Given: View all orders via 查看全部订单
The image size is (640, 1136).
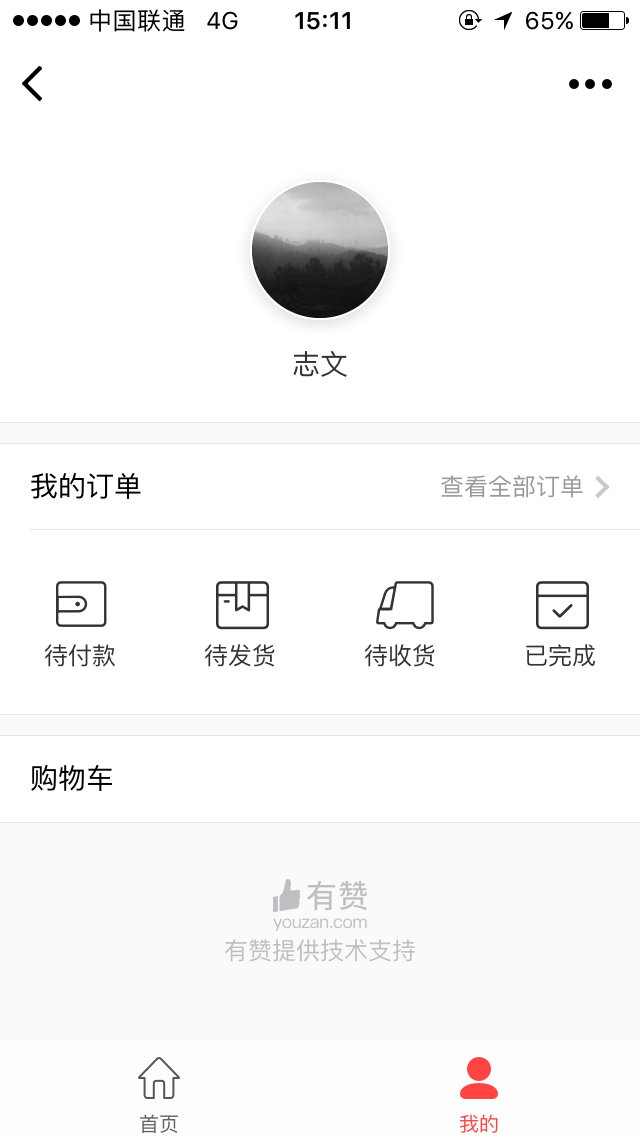Looking at the screenshot, I should [524, 487].
